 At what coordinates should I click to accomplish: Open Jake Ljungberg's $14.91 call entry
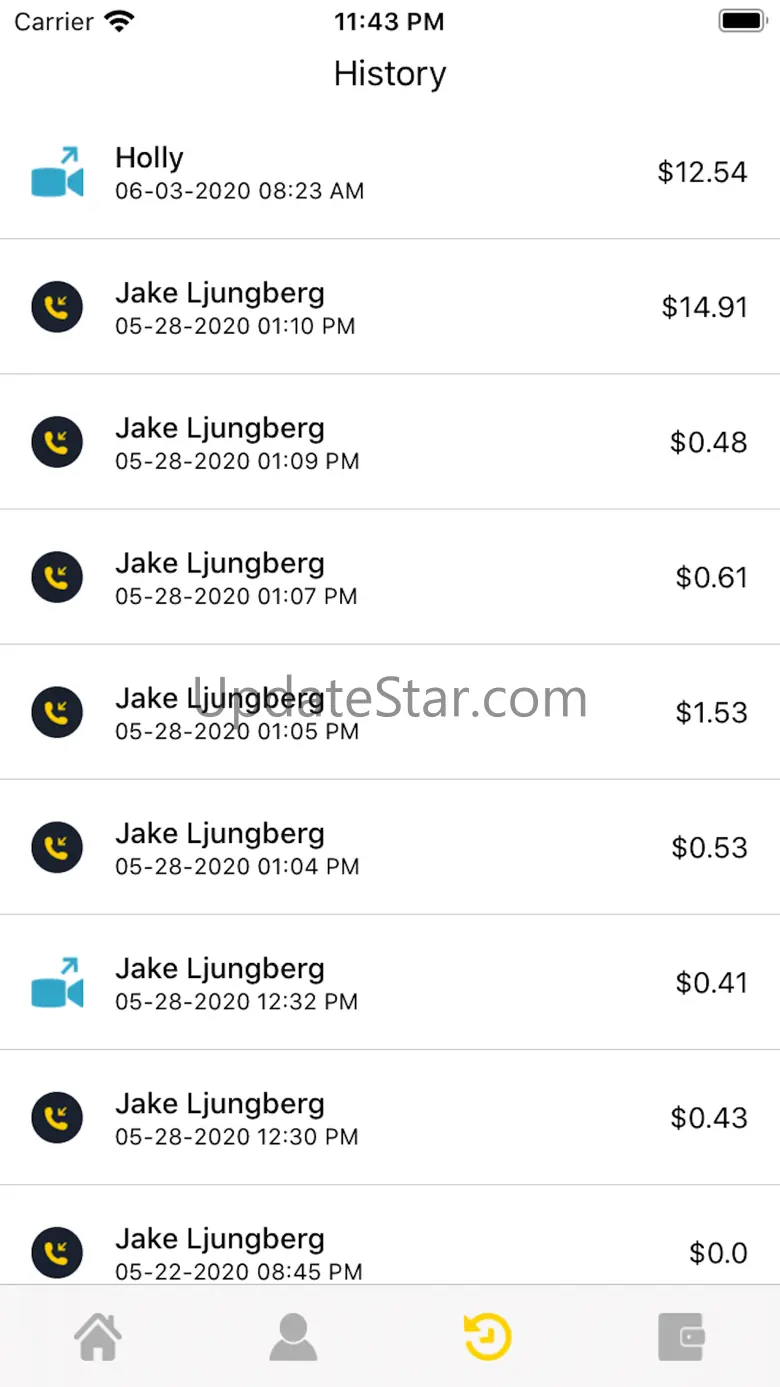[x=390, y=307]
